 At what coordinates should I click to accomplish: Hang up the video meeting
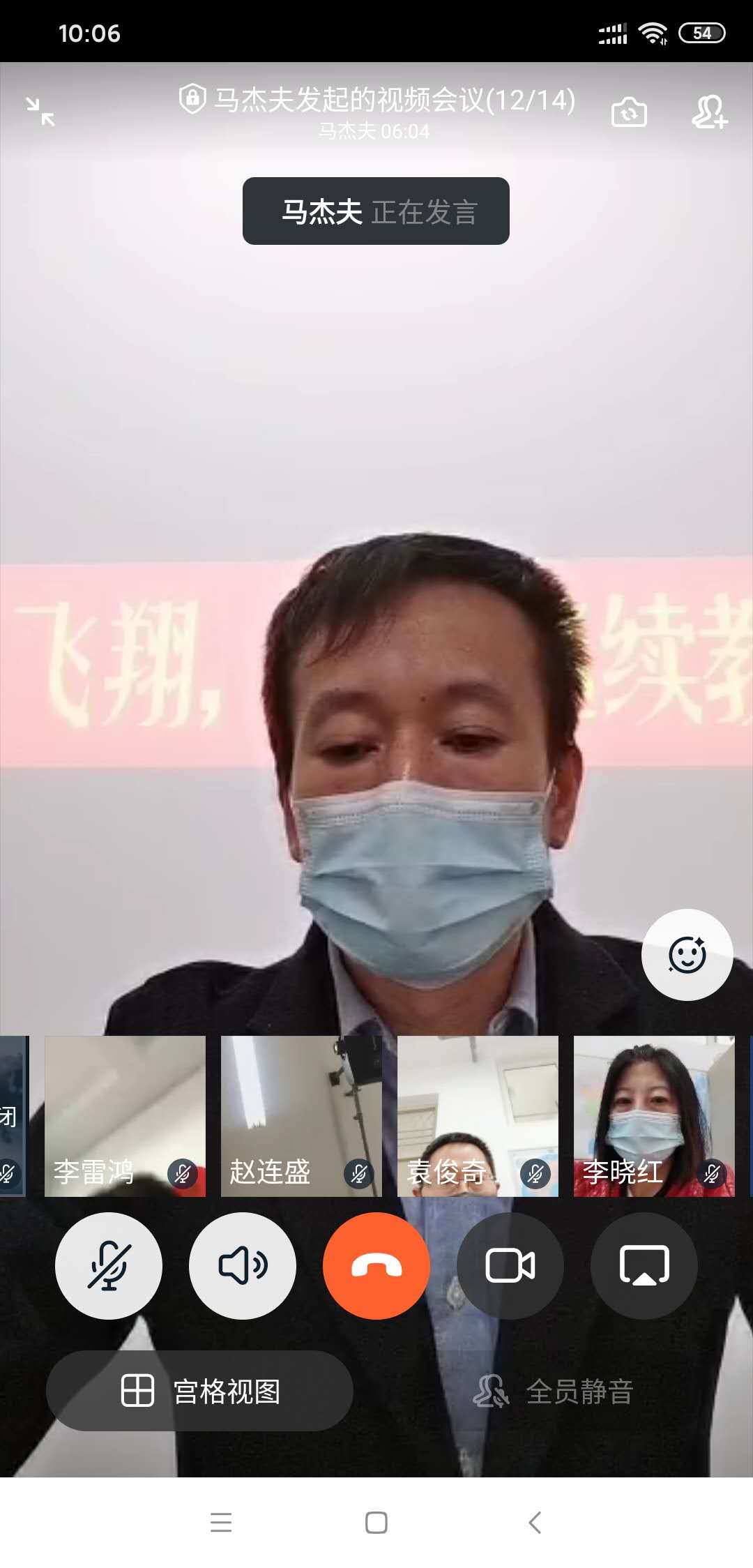[376, 1265]
